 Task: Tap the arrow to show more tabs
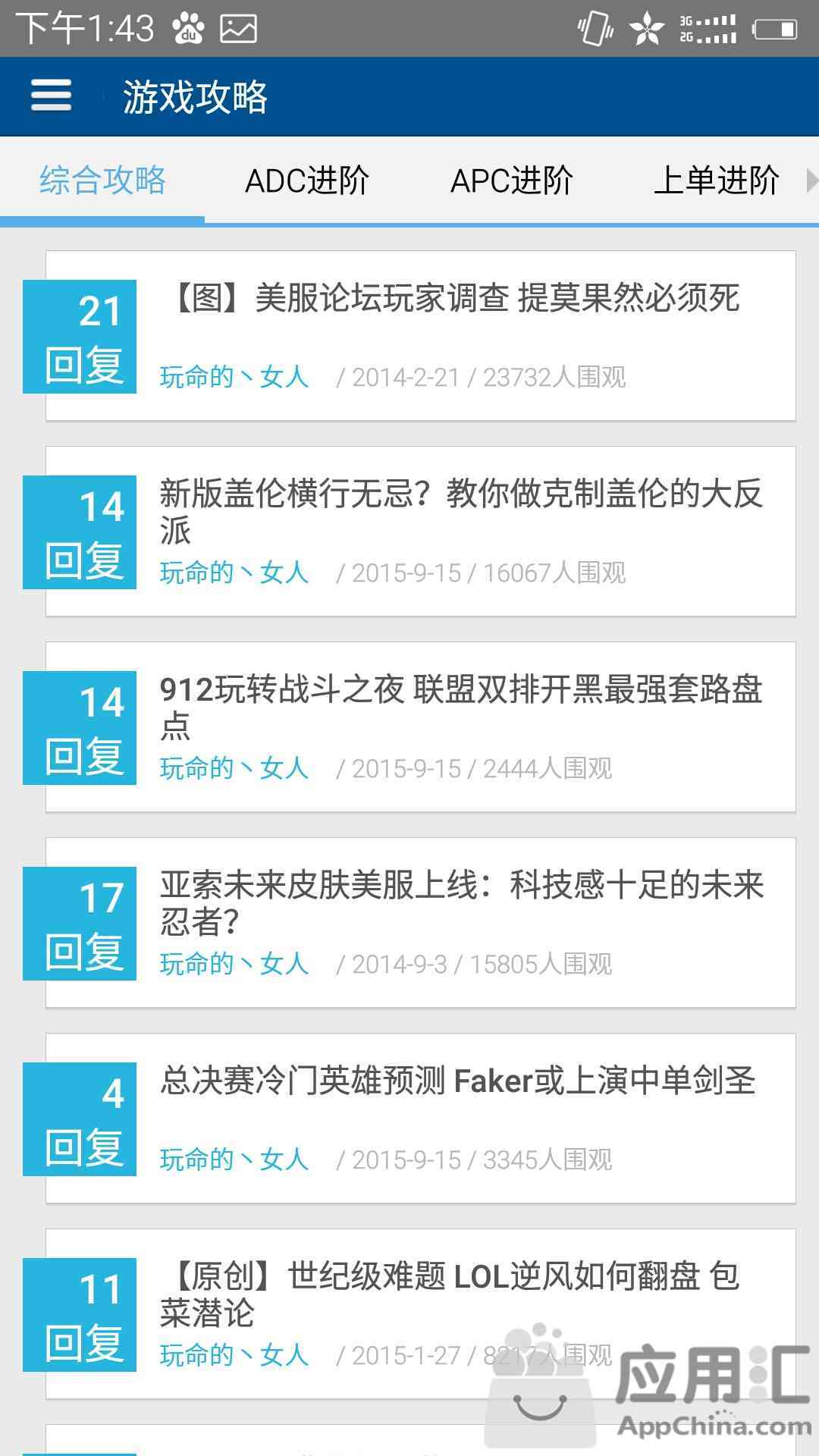coord(811,180)
